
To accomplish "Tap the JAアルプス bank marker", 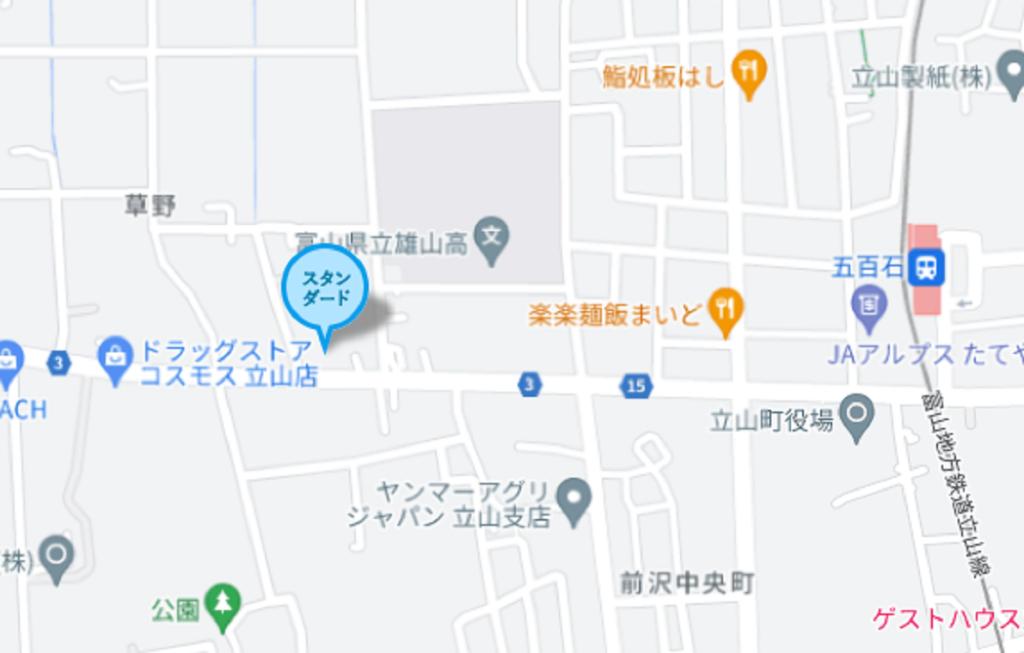I will (x=869, y=304).
